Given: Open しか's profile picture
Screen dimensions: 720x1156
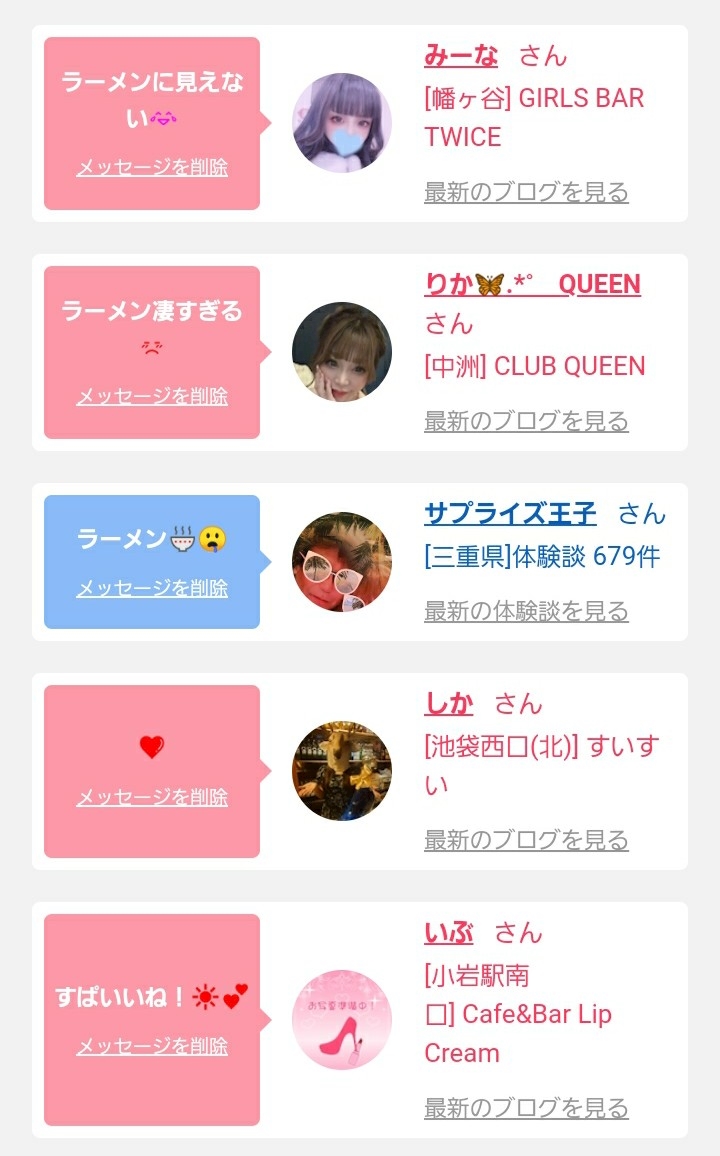Looking at the screenshot, I should (341, 771).
